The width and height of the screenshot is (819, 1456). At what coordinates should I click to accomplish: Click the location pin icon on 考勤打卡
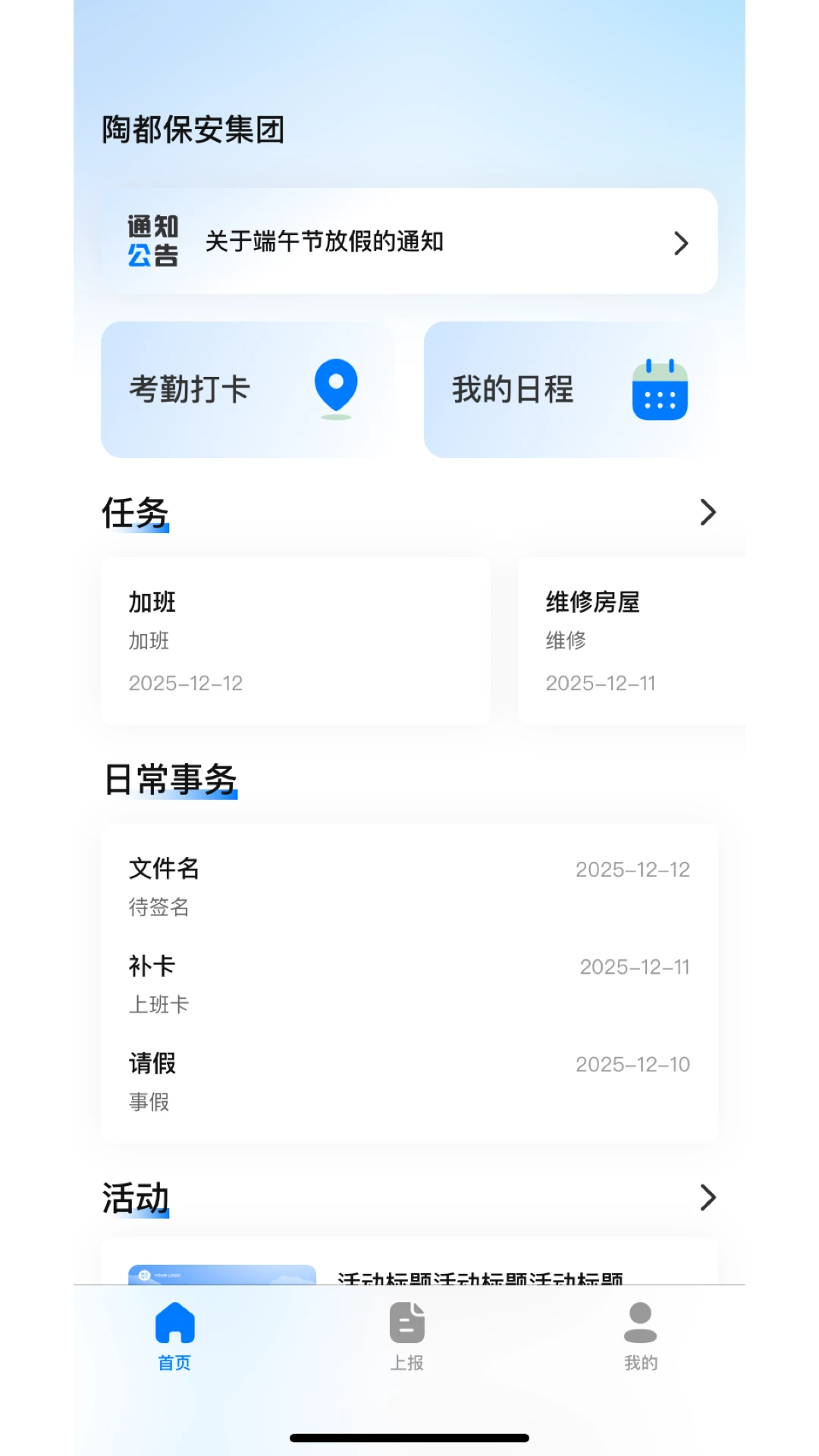[337, 388]
